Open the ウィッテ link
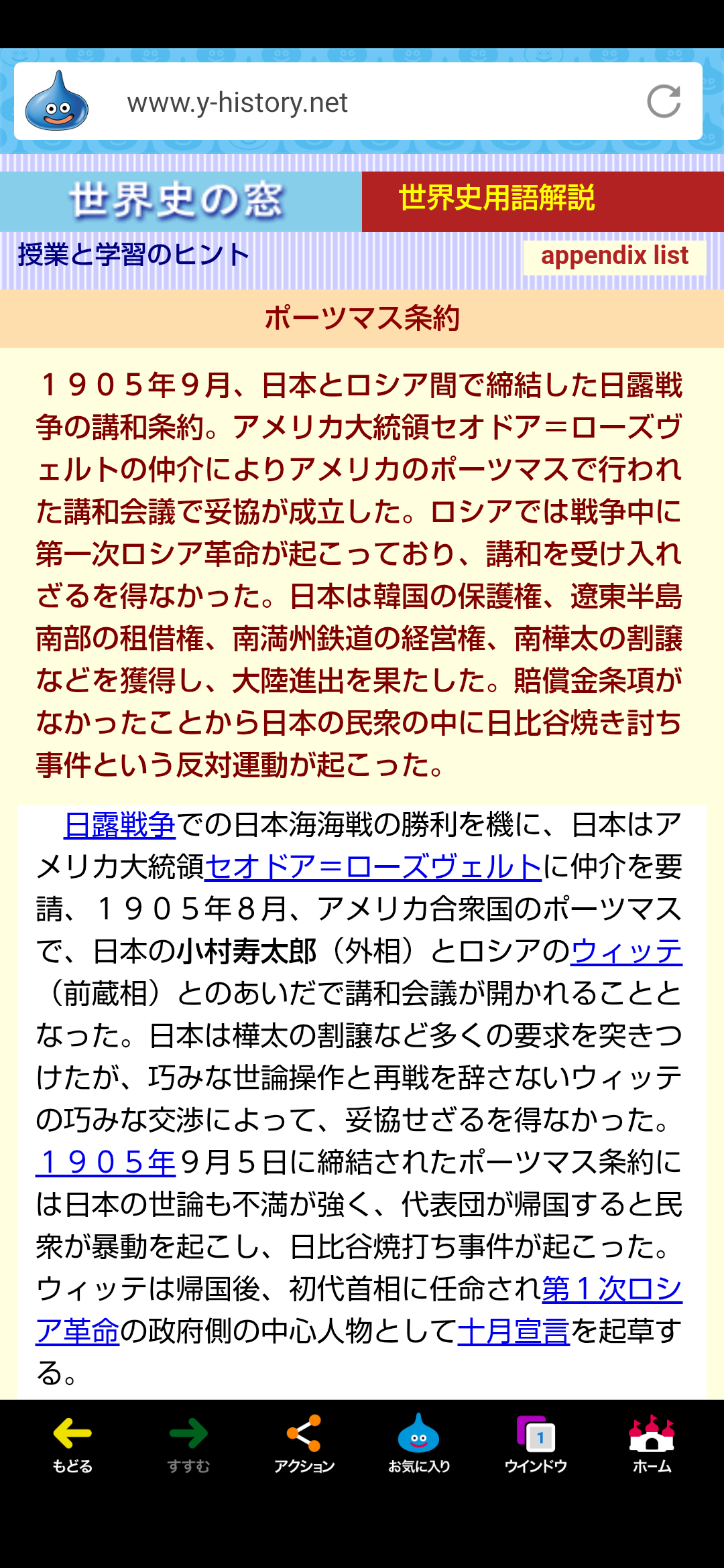724x1568 pixels. tap(626, 952)
